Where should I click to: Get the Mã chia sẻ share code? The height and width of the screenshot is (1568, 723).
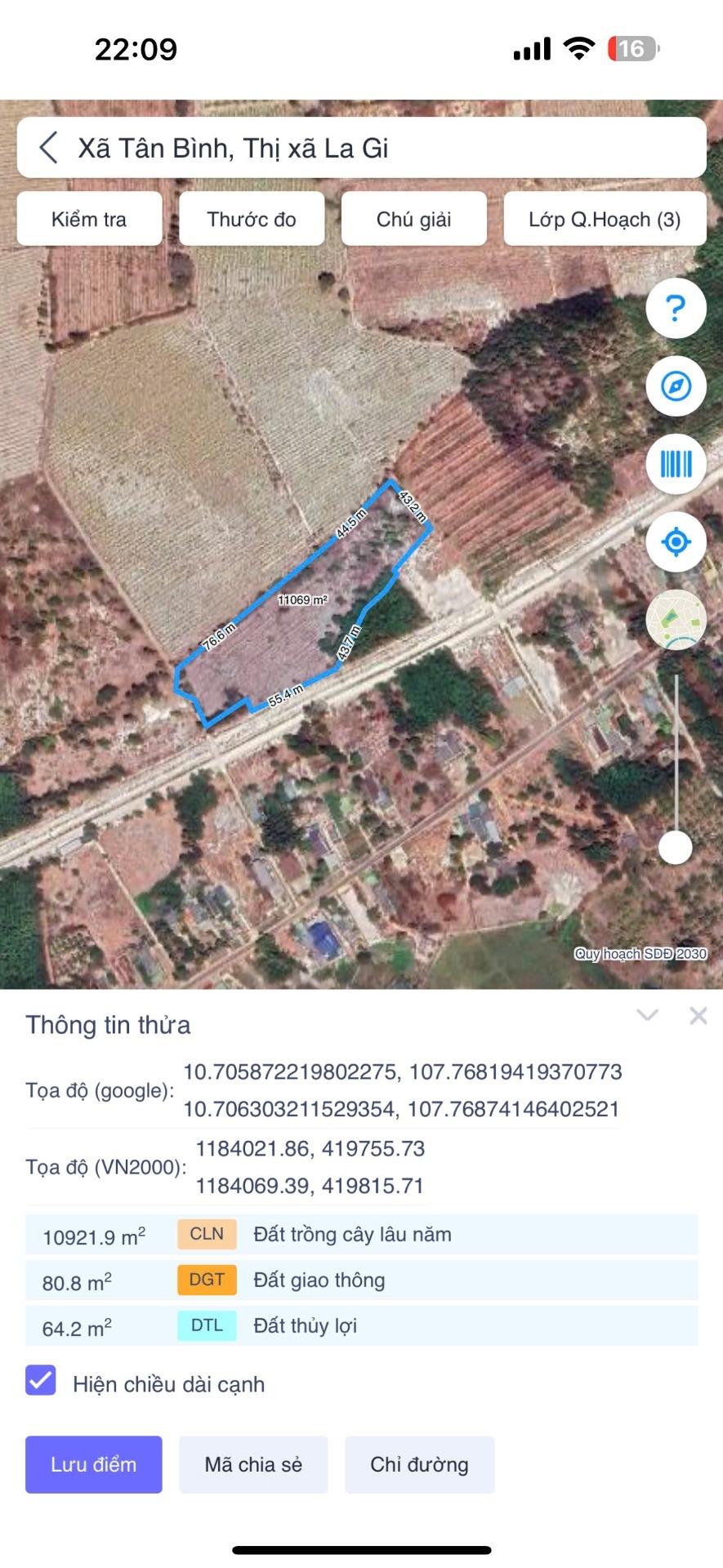(253, 1464)
